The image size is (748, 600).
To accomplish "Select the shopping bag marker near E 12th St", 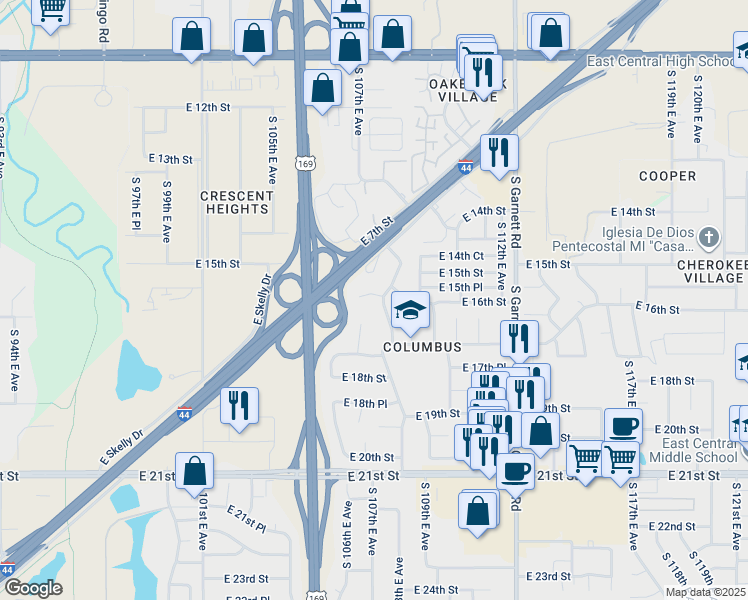I will click(322, 88).
